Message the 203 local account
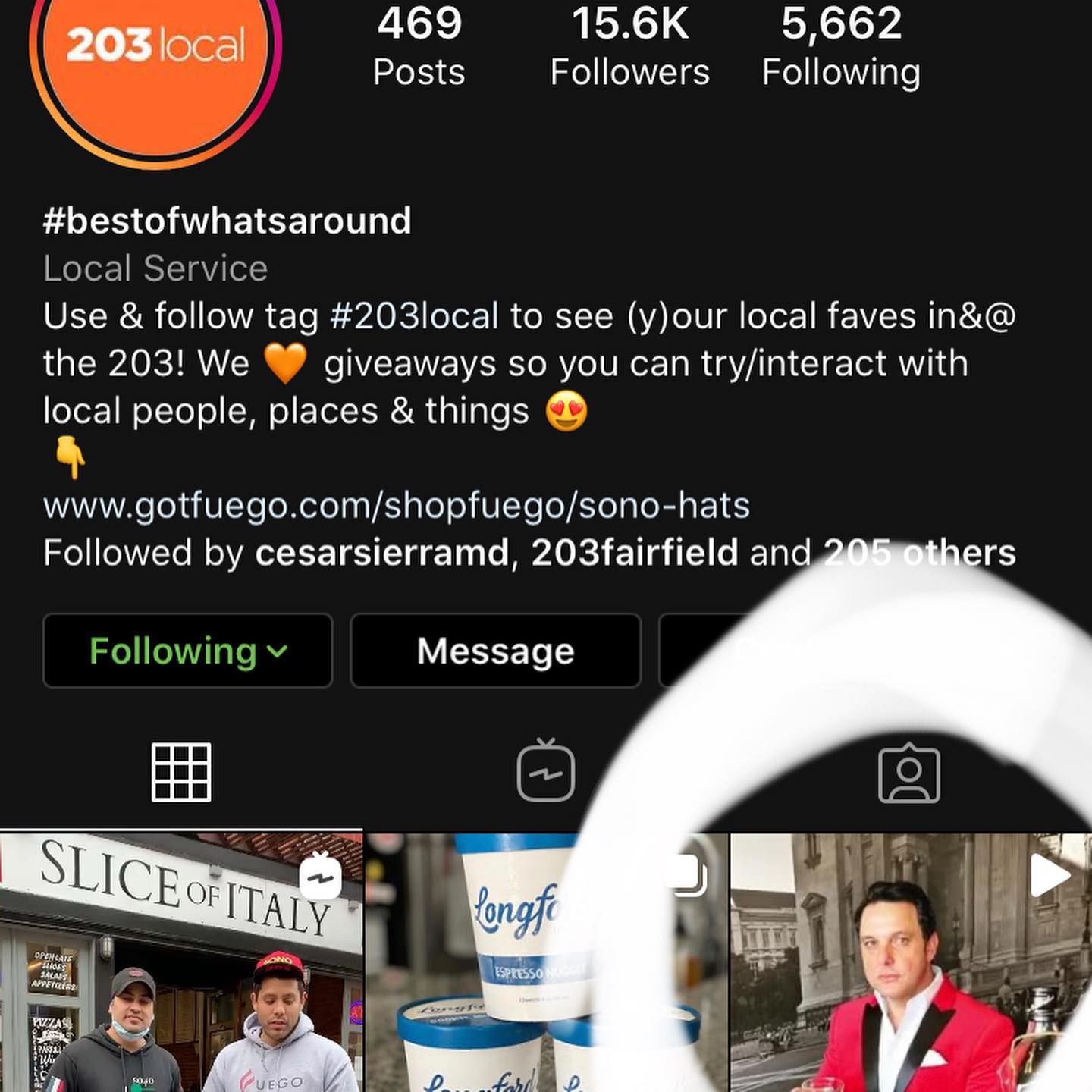 pos(495,651)
